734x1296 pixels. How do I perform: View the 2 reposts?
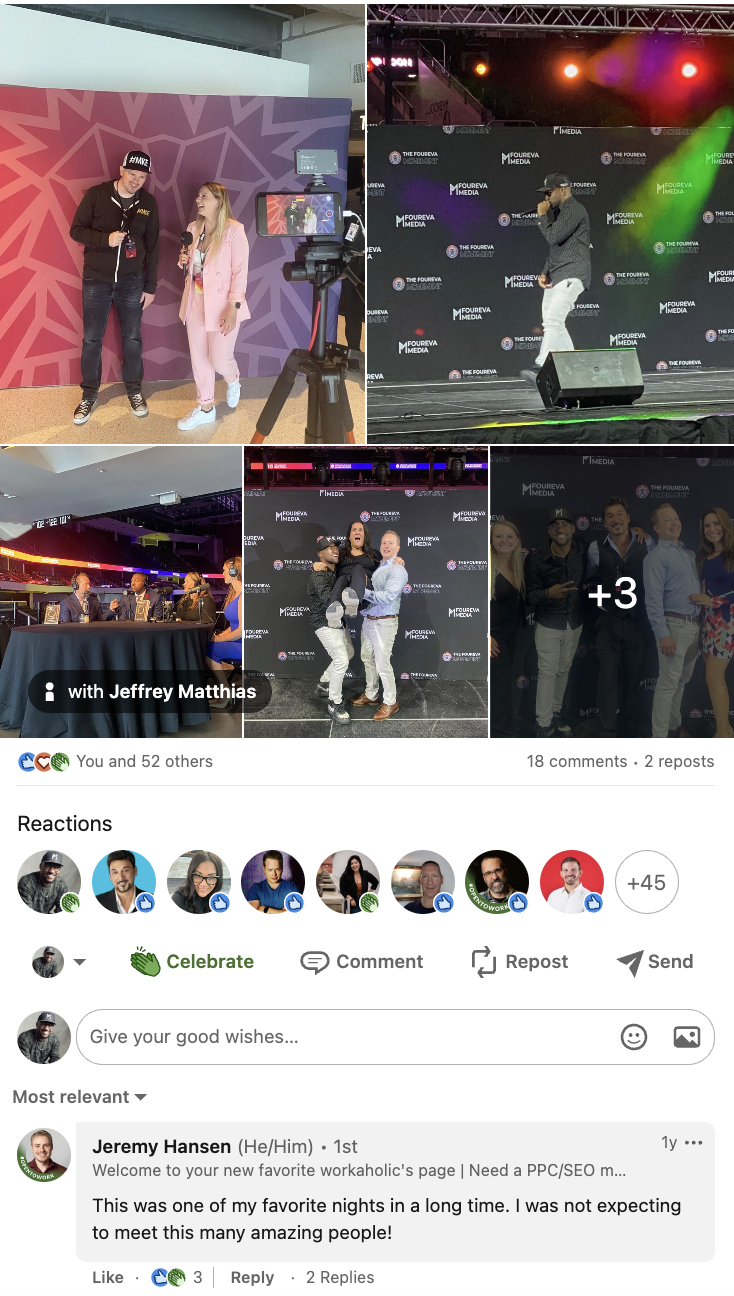tap(679, 761)
